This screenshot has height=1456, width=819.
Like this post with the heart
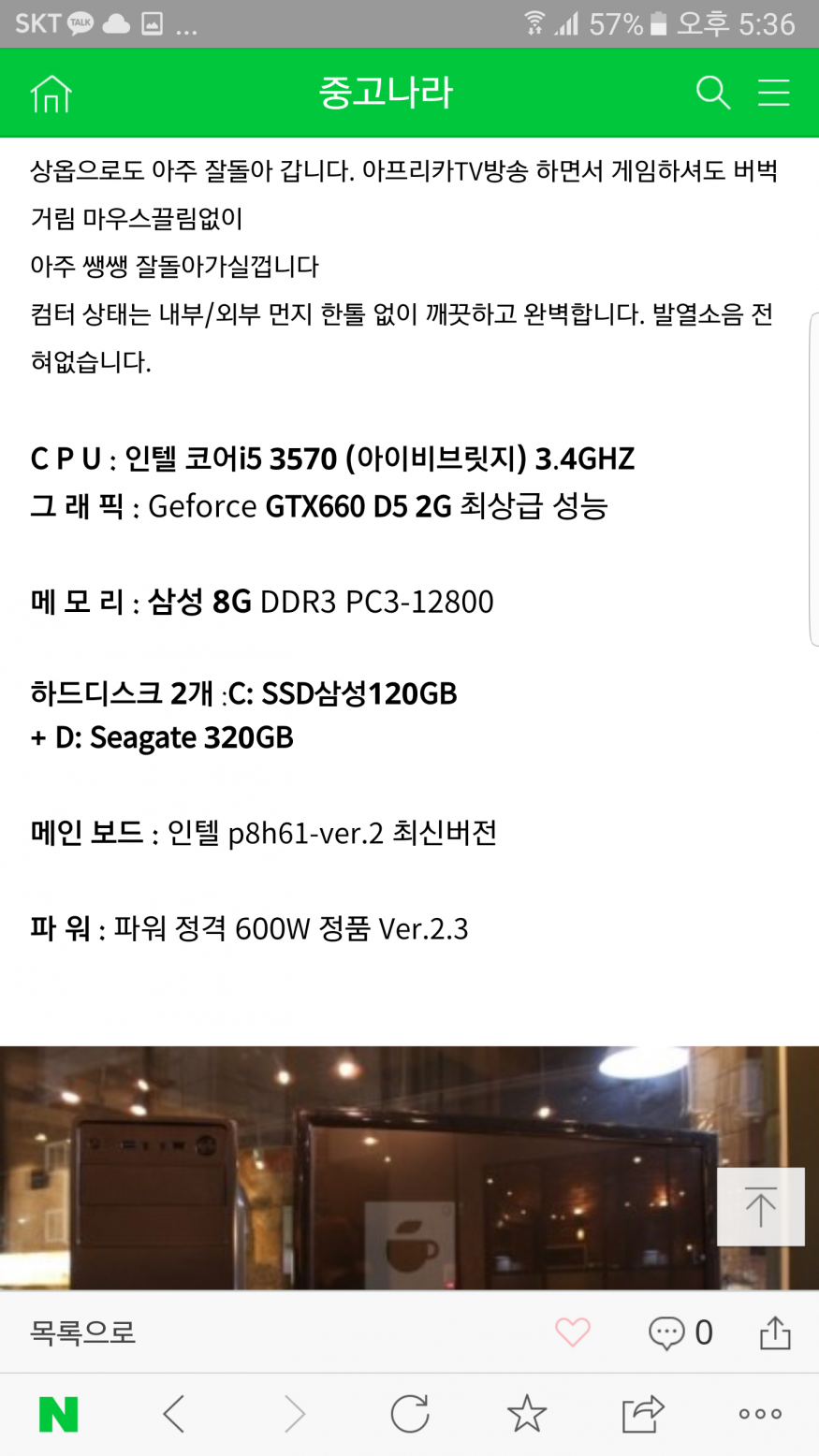[573, 1332]
